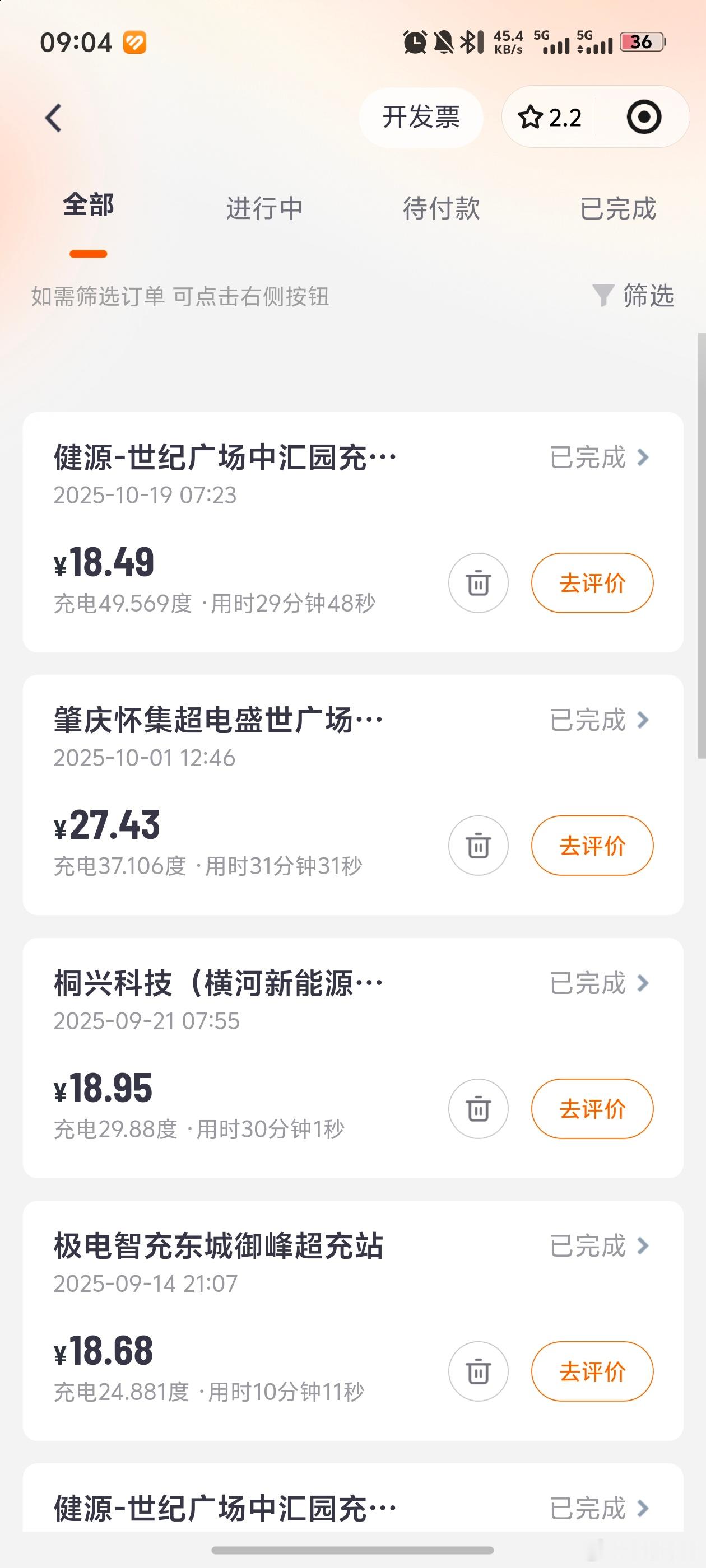The image size is (706, 1568).
Task: Open the 极电智充东城御峰超充站 order
Action: (600, 1246)
